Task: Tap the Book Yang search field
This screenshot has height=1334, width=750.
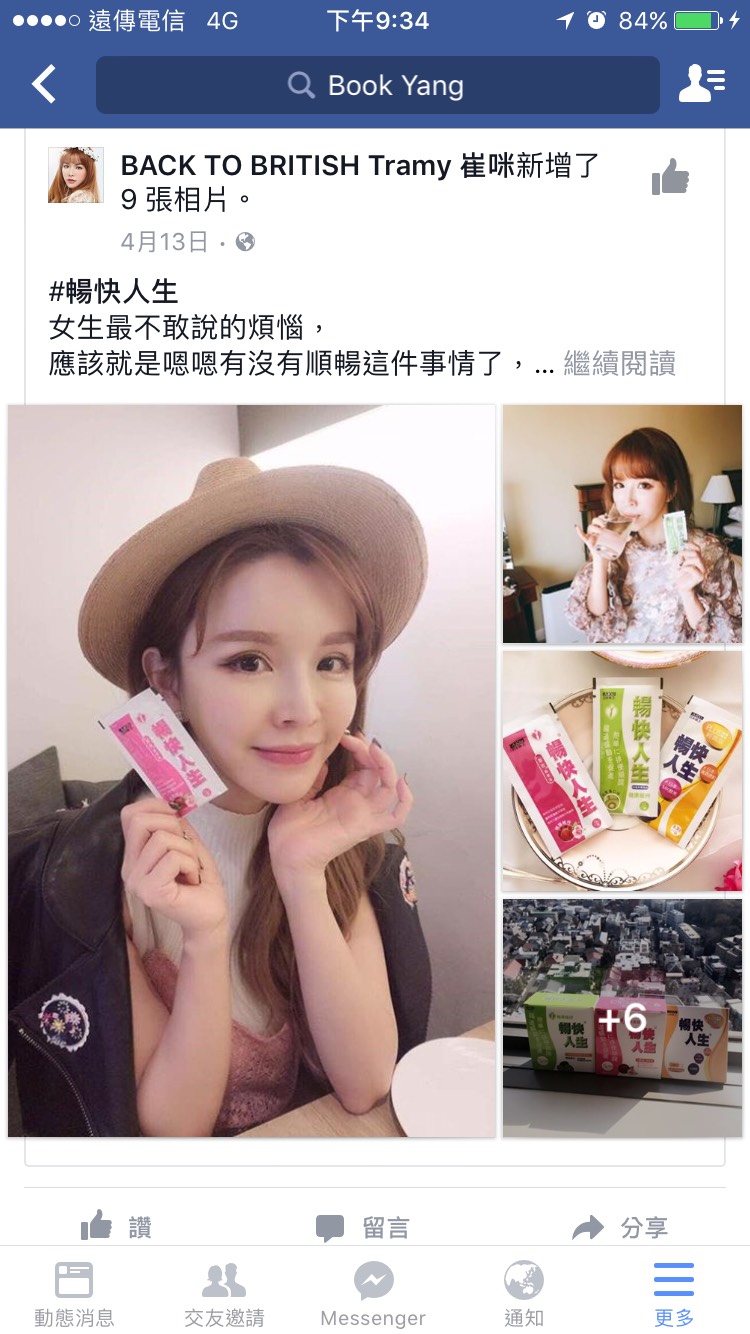Action: click(378, 85)
